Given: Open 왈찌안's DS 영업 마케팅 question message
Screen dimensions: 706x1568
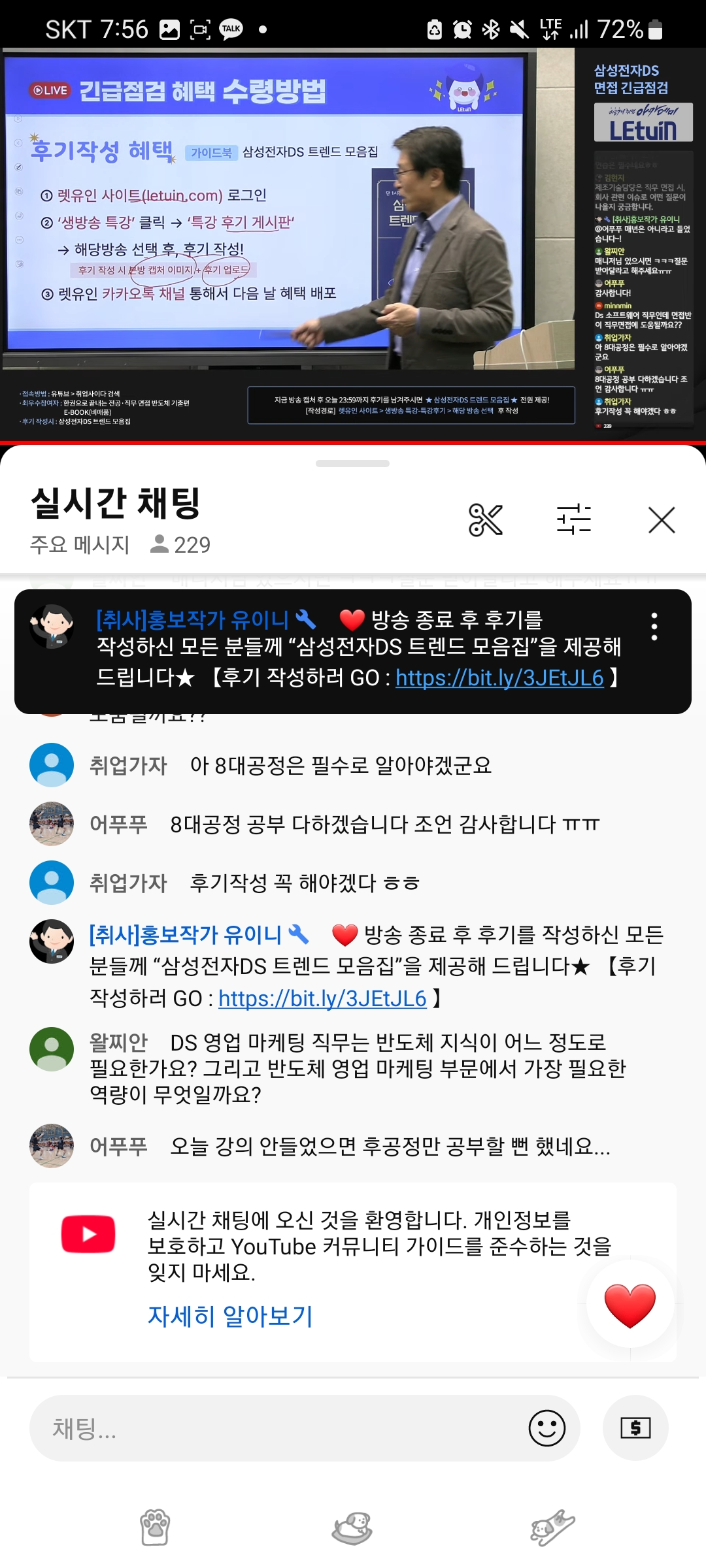Looking at the screenshot, I should [x=357, y=1068].
